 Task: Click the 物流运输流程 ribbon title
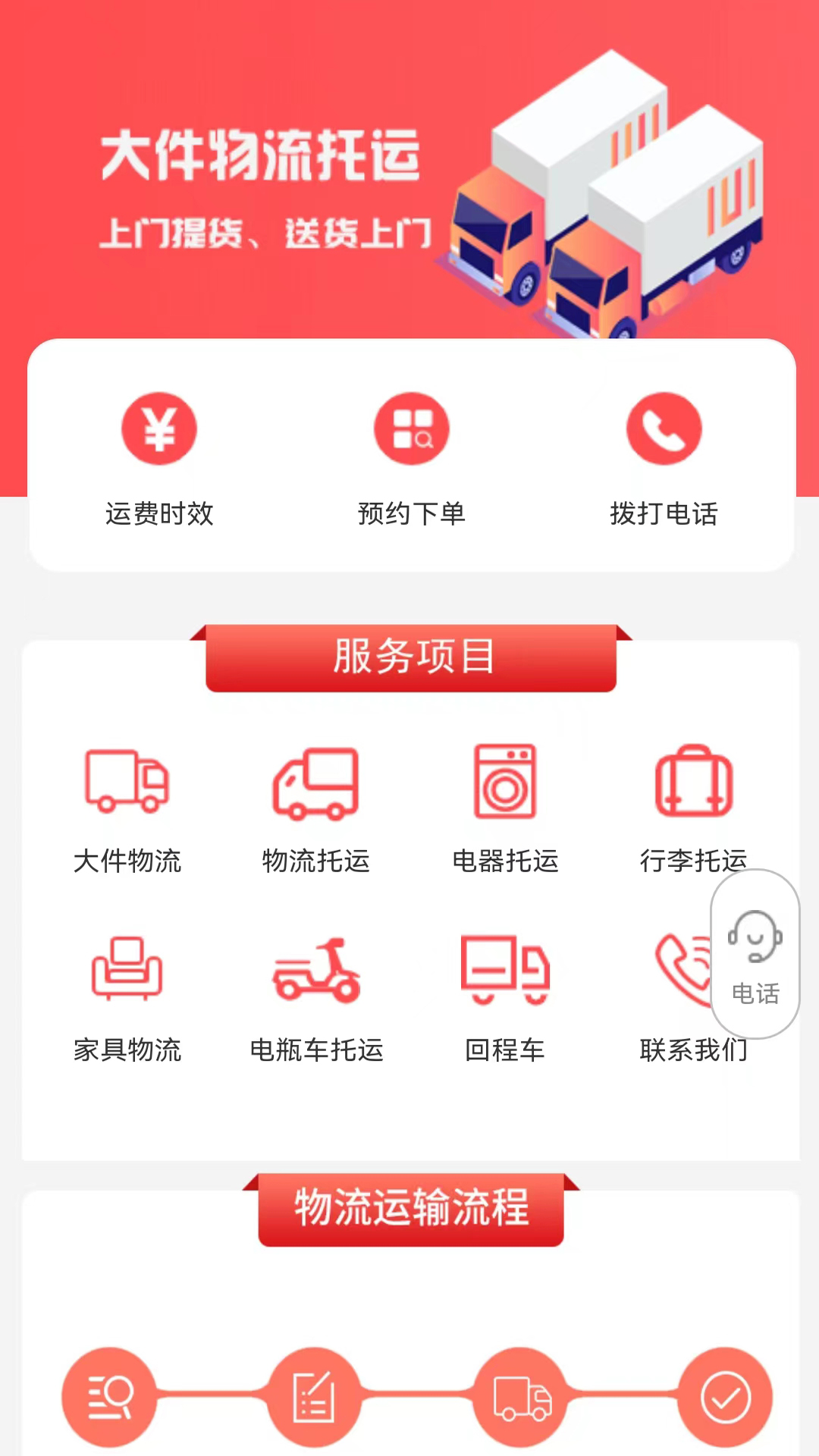coord(411,1207)
